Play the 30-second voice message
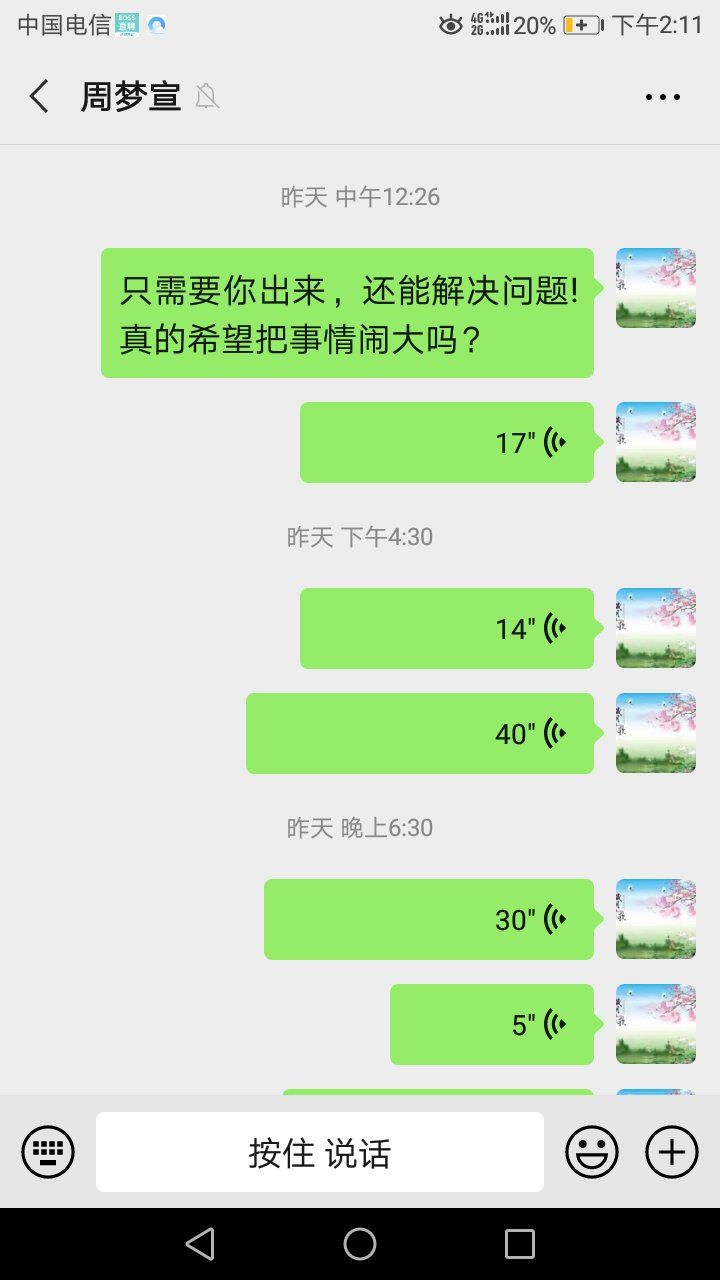The width and height of the screenshot is (720, 1280). (429, 919)
